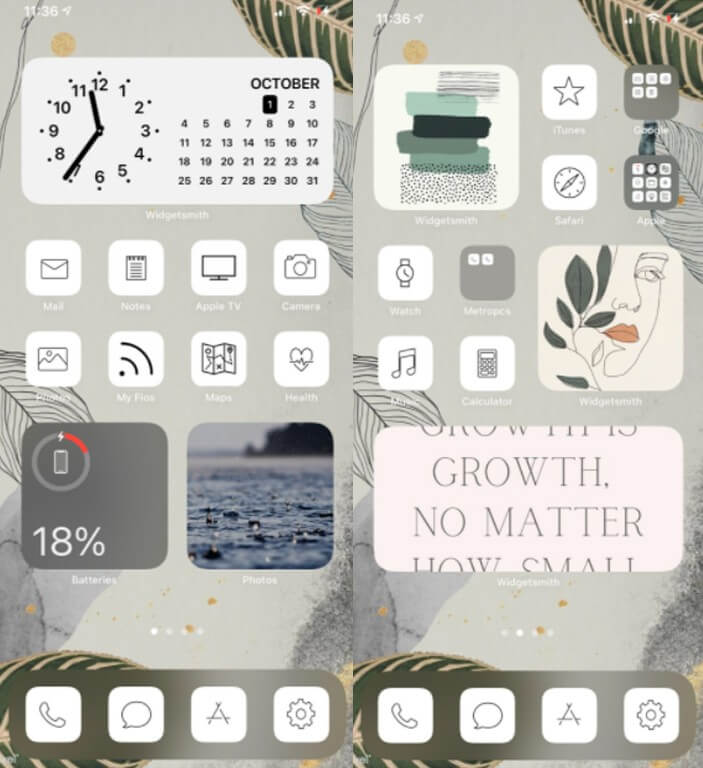The image size is (703, 768).
Task: Open the Maps app
Action: (218, 359)
